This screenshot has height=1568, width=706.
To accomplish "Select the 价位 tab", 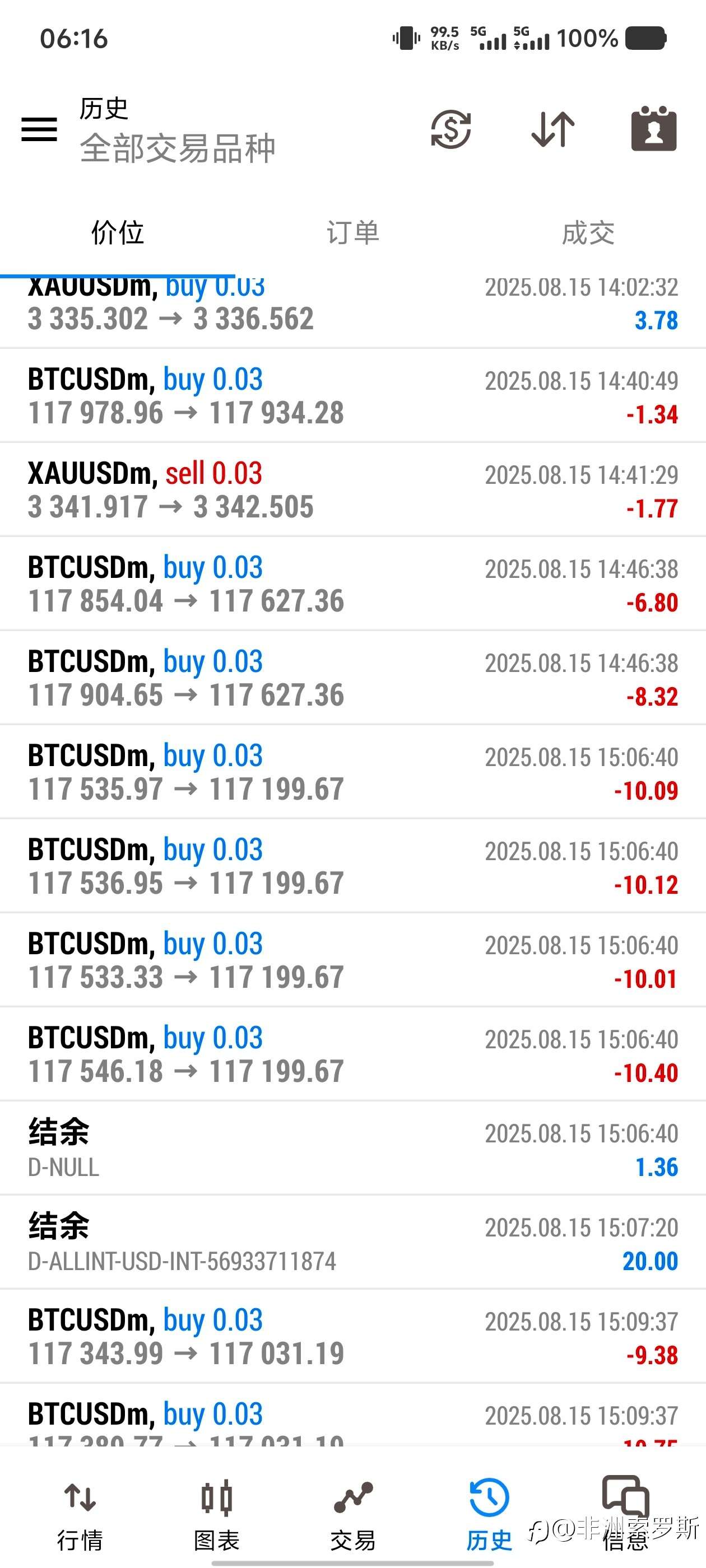I will 118,232.
